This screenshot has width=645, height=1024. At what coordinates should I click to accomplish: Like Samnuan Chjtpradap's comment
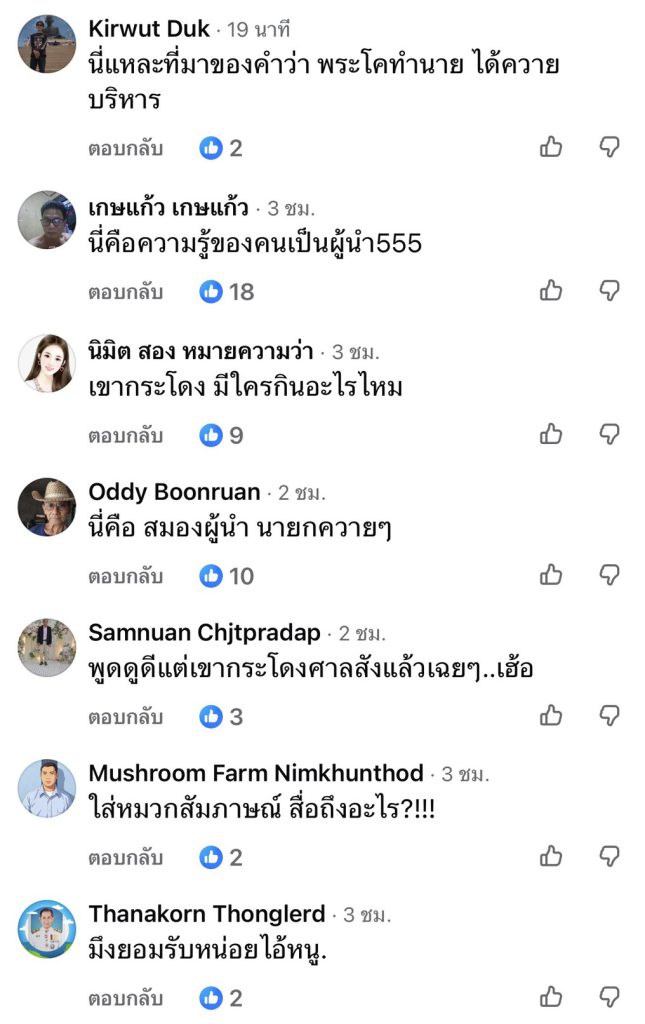tap(550, 716)
